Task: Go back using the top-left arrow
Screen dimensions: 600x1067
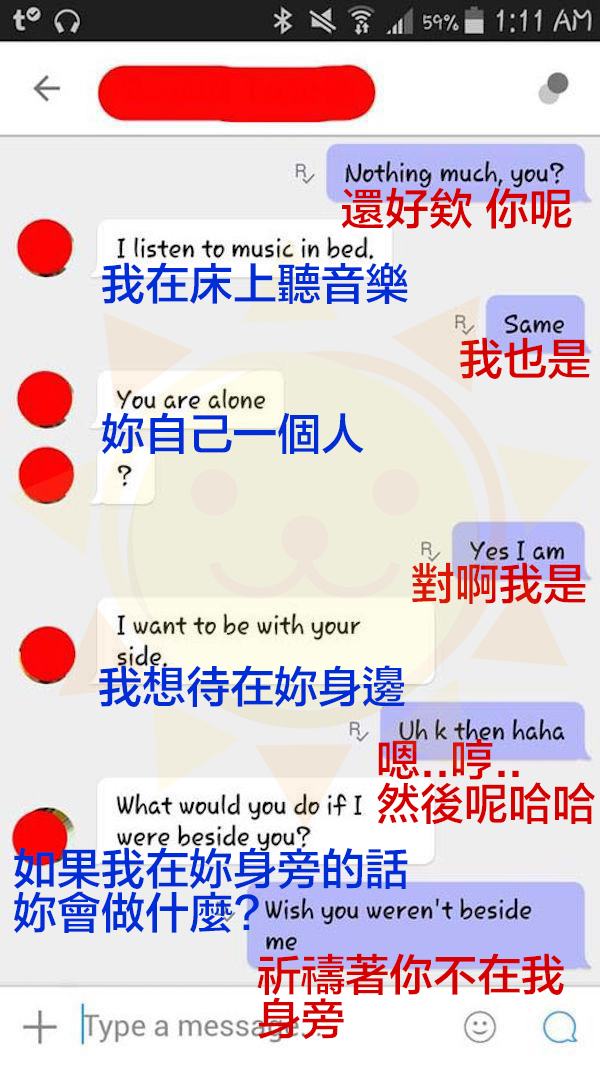Action: click(x=46, y=89)
